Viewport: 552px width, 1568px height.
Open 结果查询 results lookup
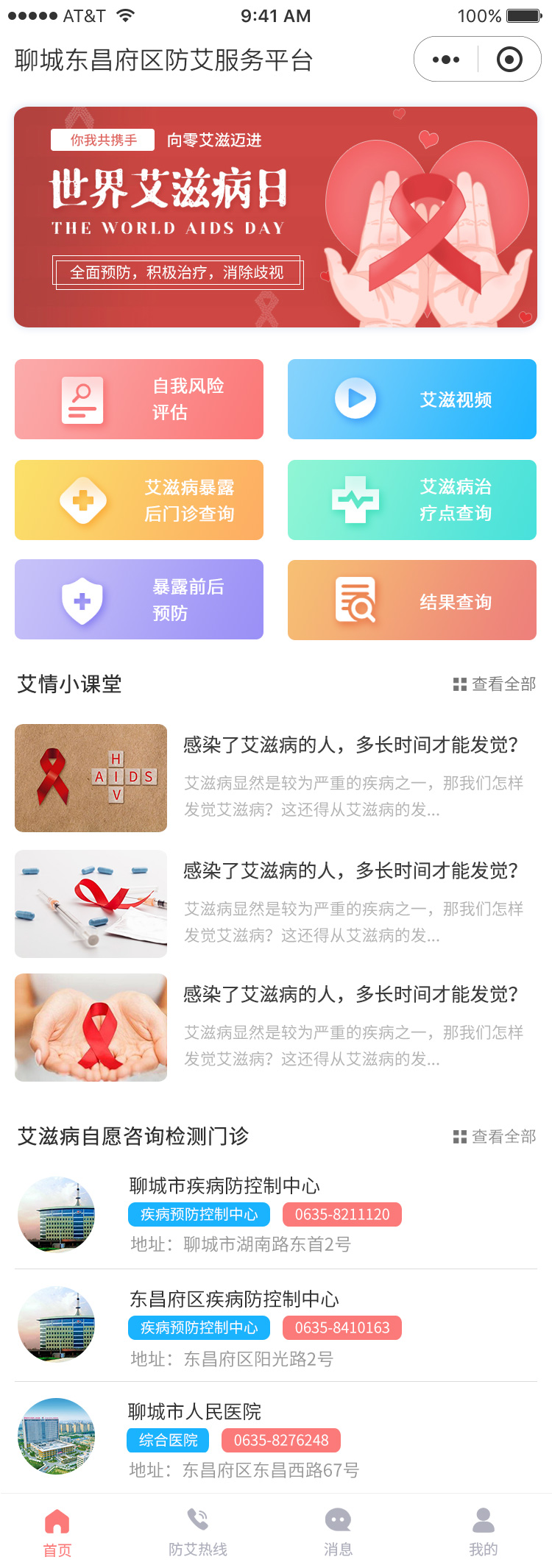412,600
